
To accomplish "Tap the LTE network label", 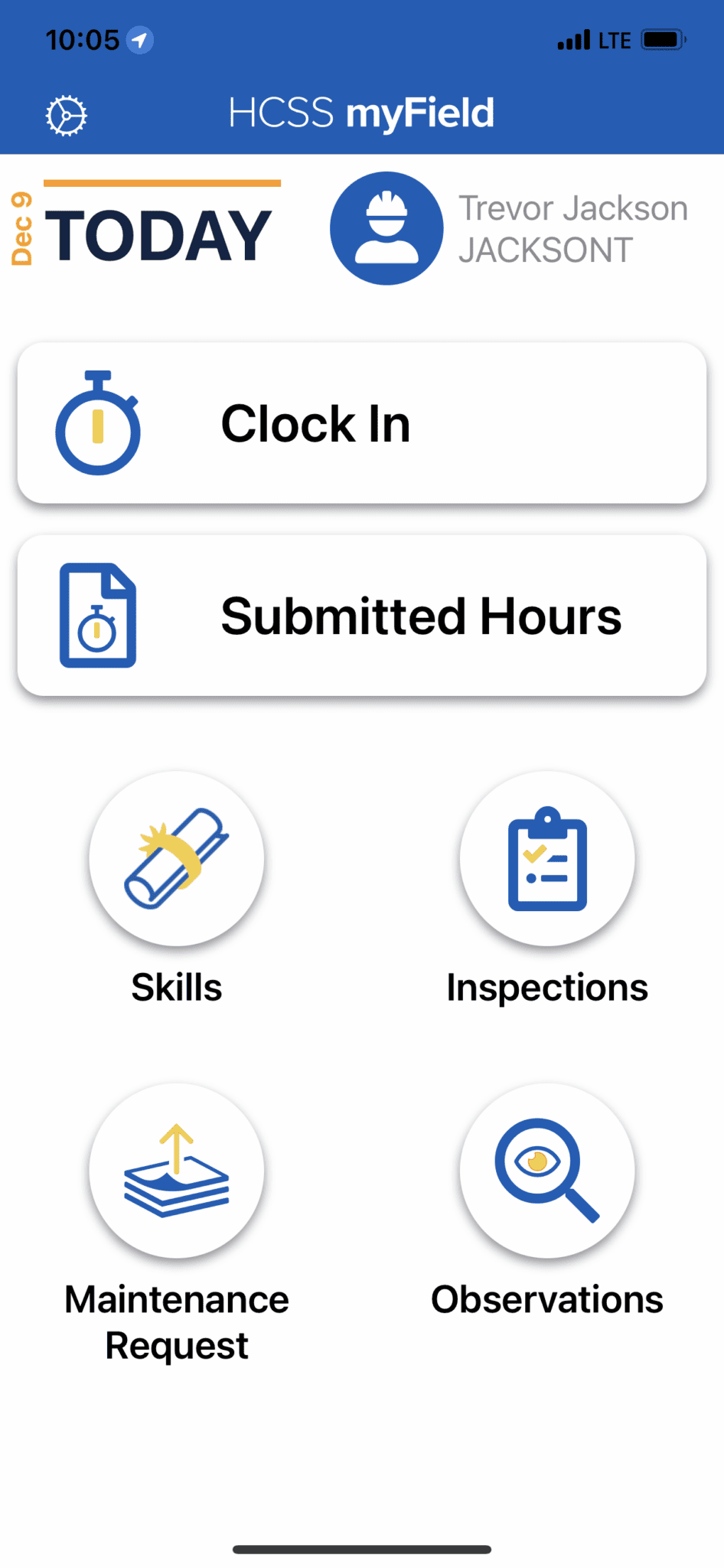I will tap(615, 40).
